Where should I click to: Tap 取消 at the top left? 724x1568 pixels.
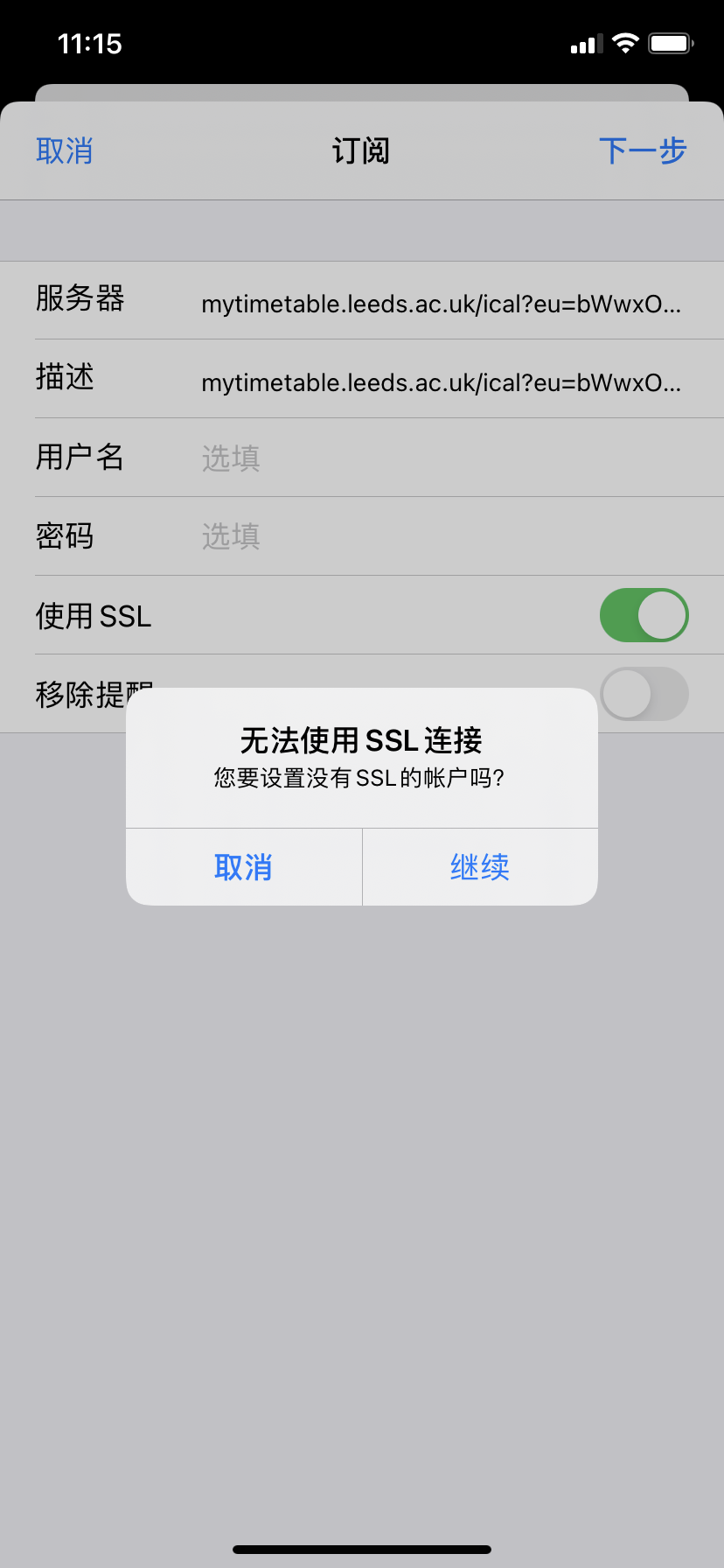click(64, 150)
